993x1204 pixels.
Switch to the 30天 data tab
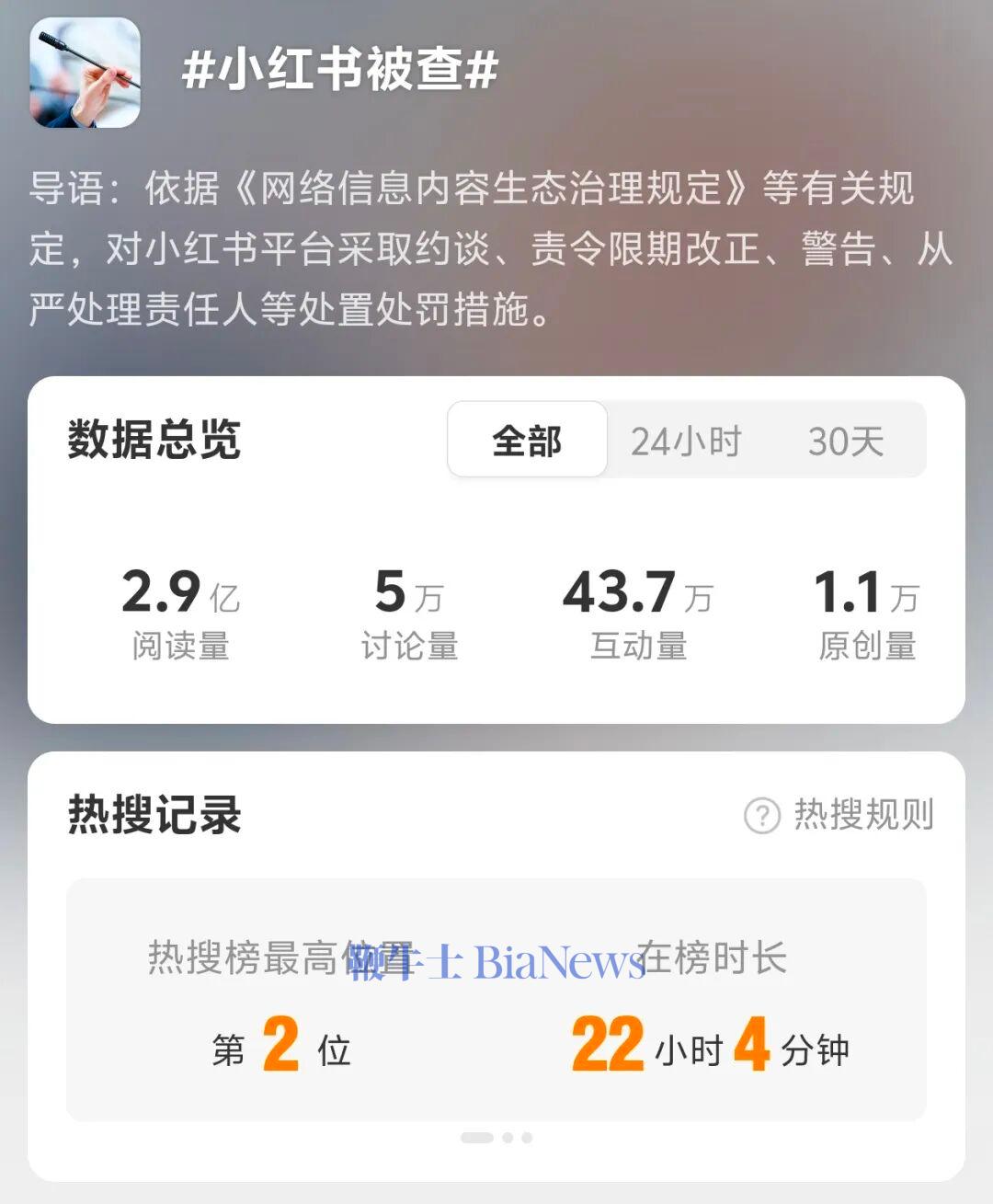pos(845,441)
